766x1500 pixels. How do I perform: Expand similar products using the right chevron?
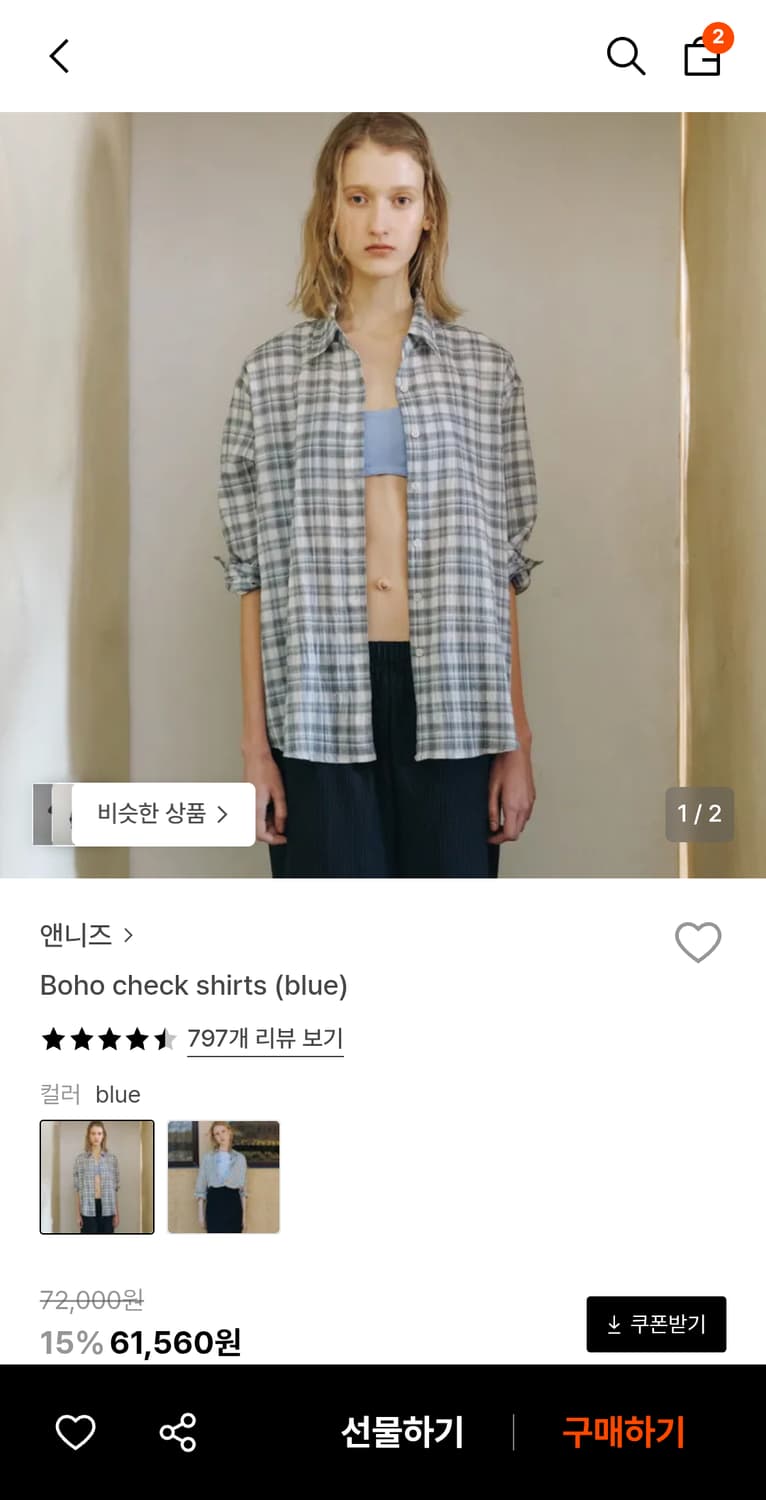coord(222,814)
